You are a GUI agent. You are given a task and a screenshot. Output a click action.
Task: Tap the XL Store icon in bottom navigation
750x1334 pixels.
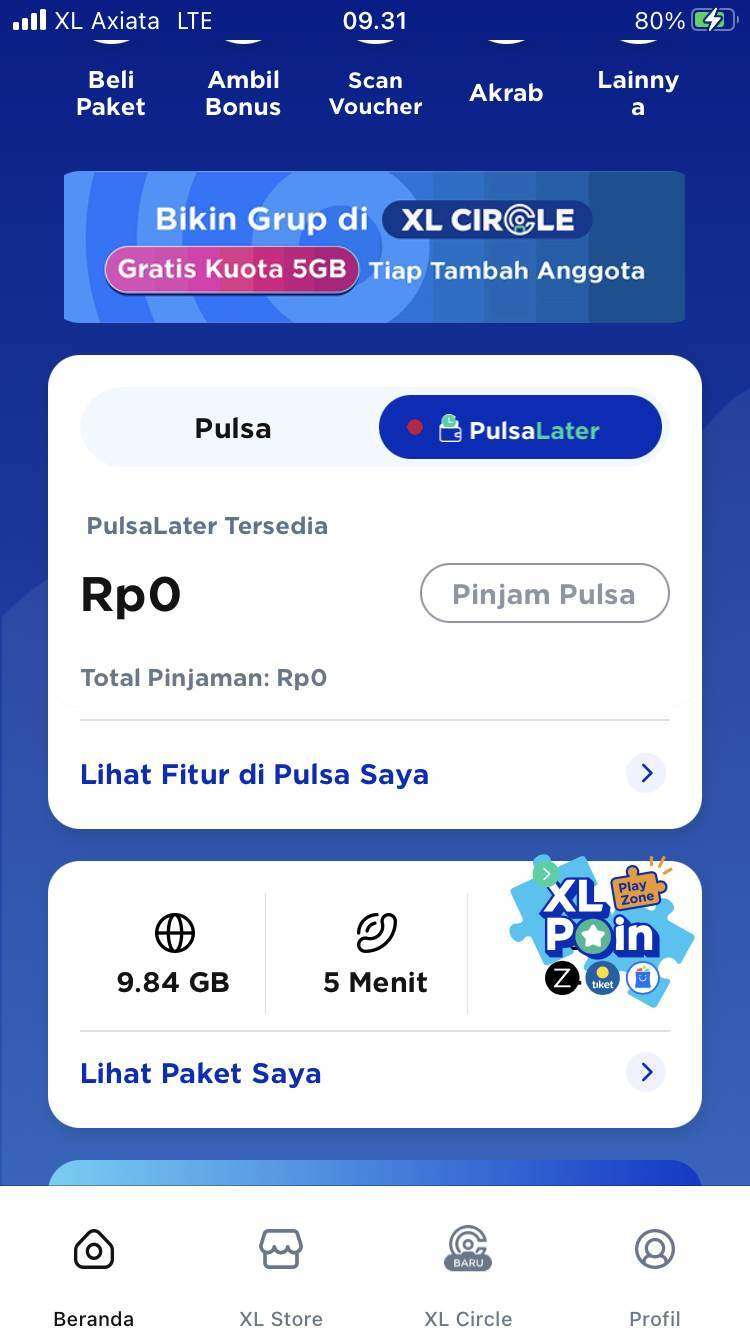click(280, 1249)
